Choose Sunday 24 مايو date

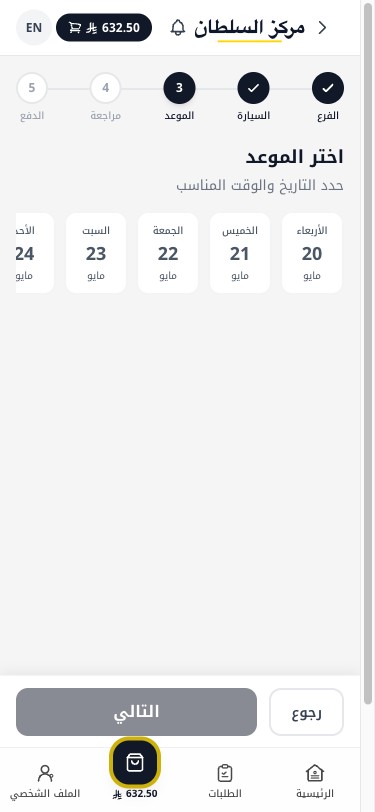(x=34, y=253)
